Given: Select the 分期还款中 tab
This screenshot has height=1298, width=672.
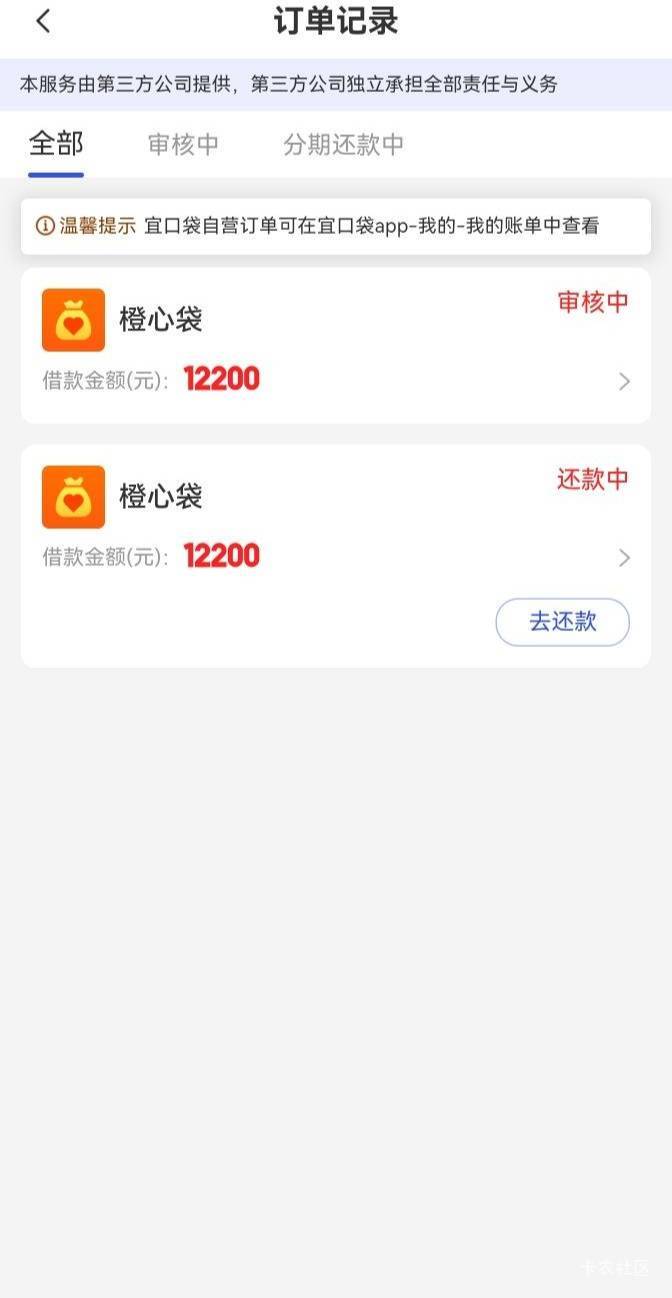Looking at the screenshot, I should [343, 145].
